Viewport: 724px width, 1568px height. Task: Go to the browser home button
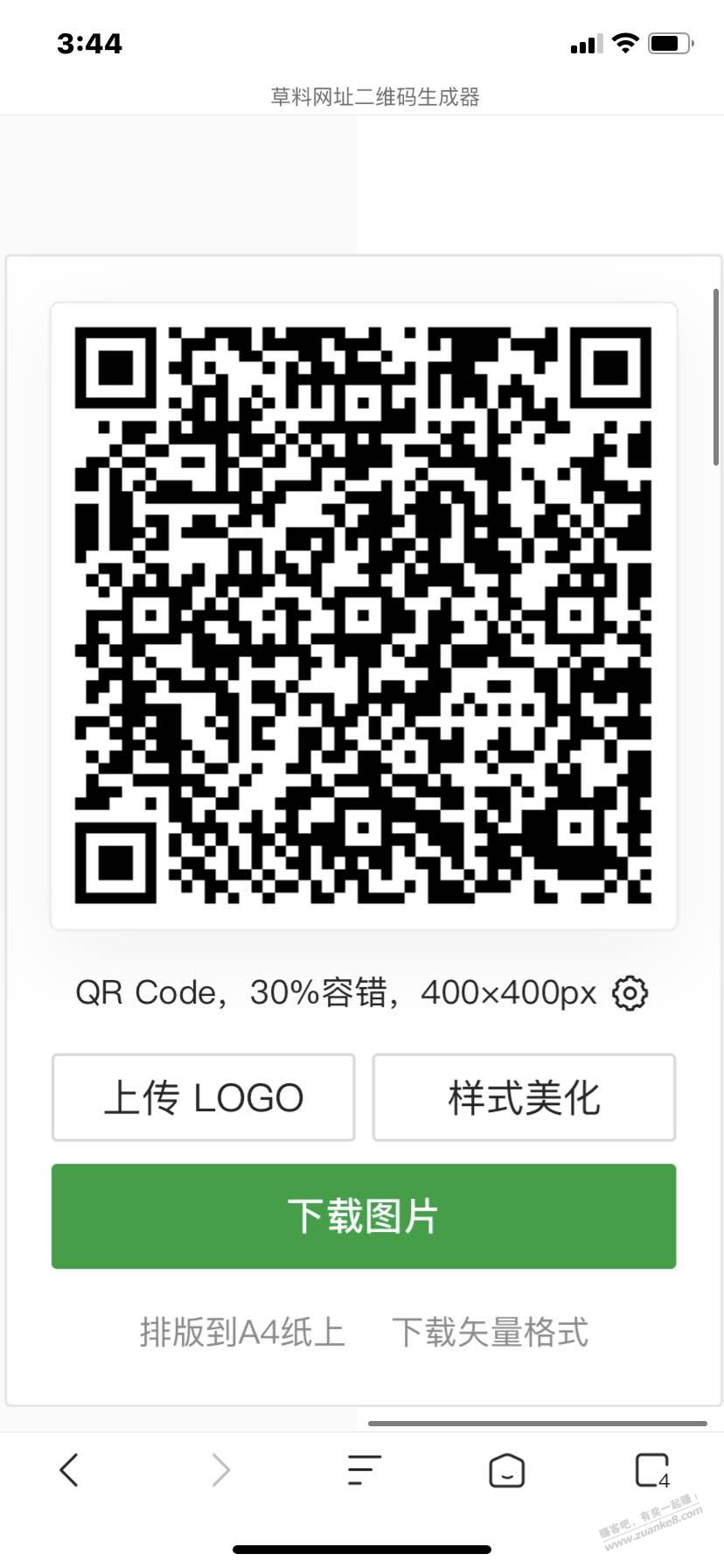click(x=507, y=1470)
